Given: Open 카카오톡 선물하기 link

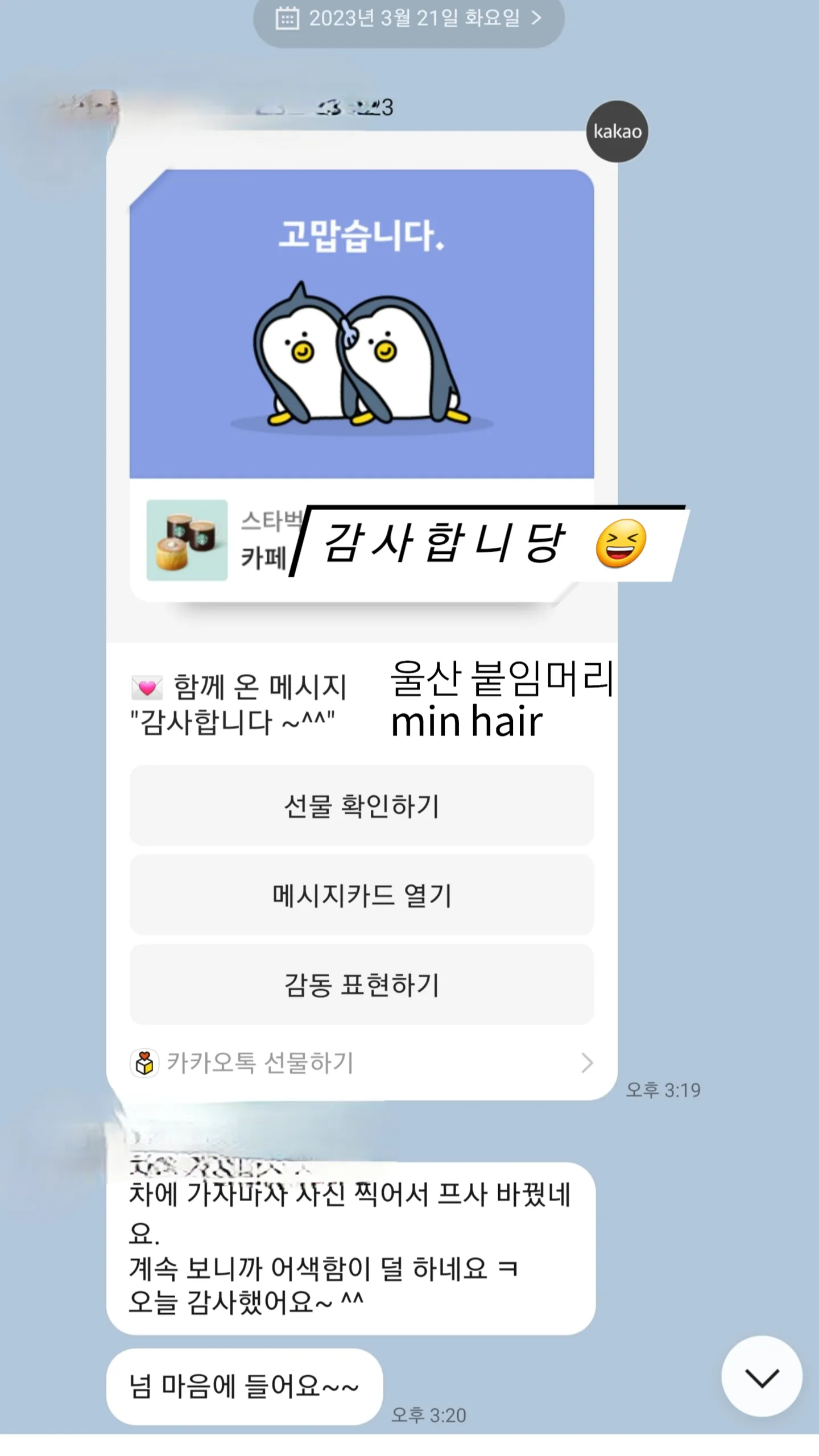Looking at the screenshot, I should click(x=362, y=1062).
